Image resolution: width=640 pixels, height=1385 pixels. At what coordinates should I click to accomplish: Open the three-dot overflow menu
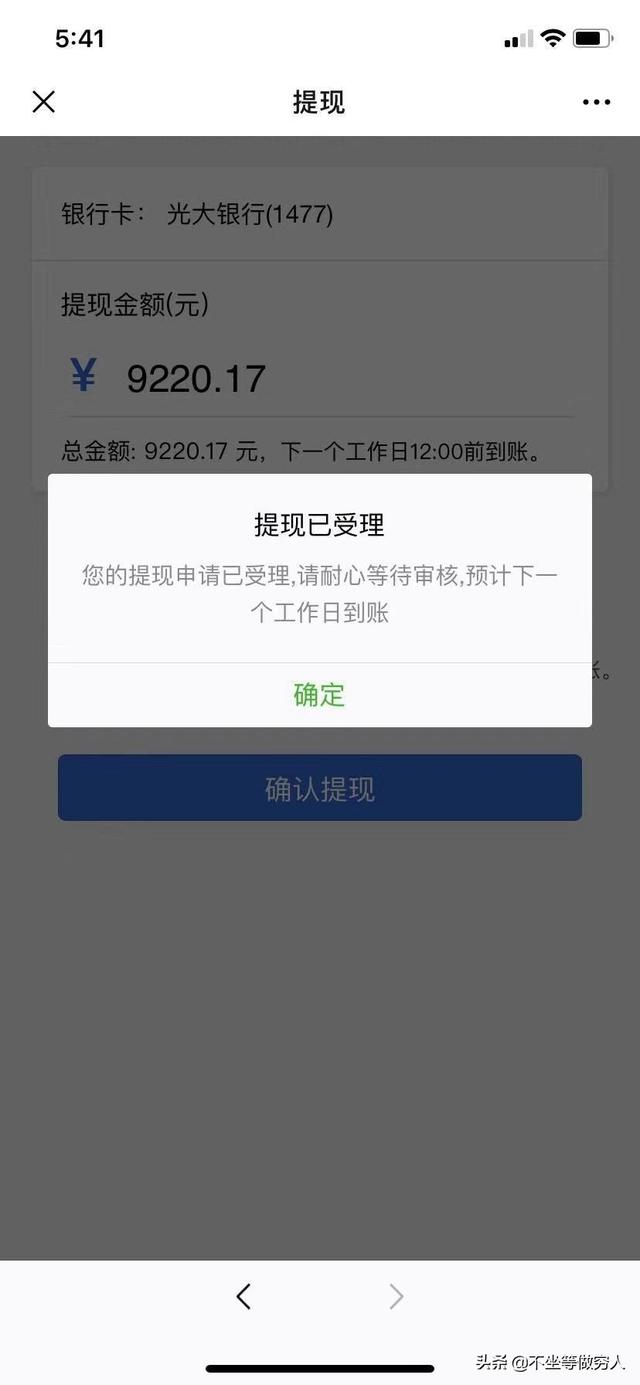pos(596,102)
